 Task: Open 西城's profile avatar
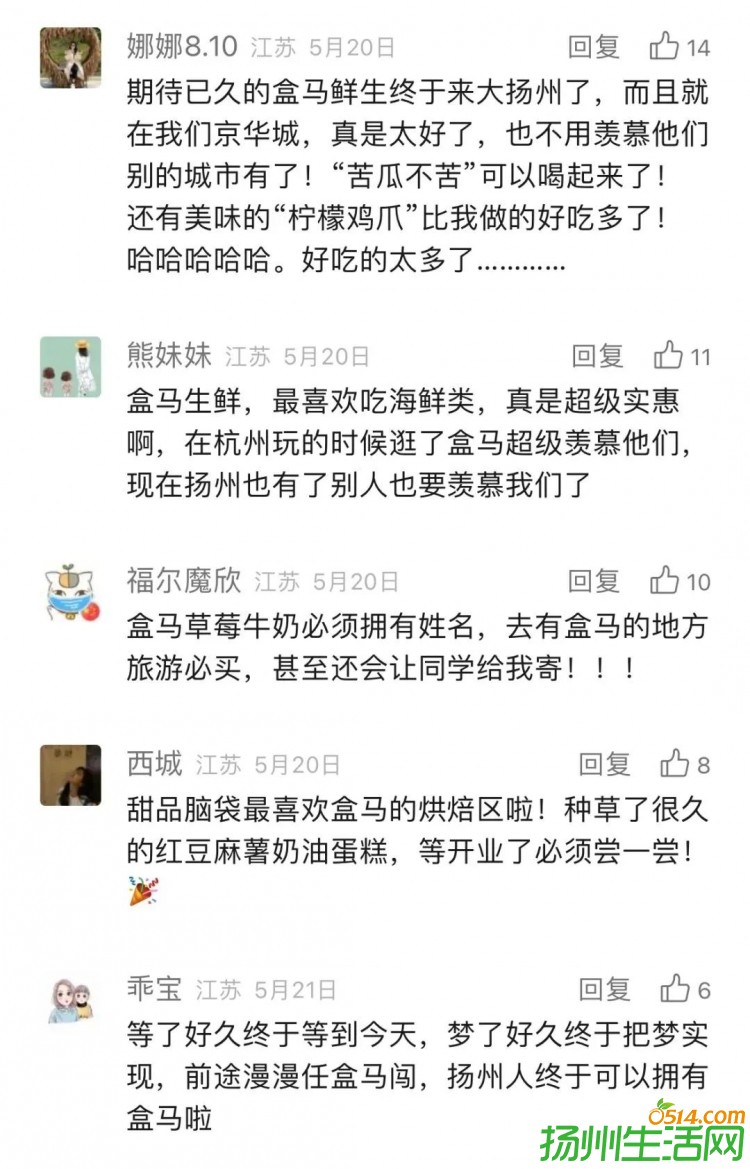70,775
